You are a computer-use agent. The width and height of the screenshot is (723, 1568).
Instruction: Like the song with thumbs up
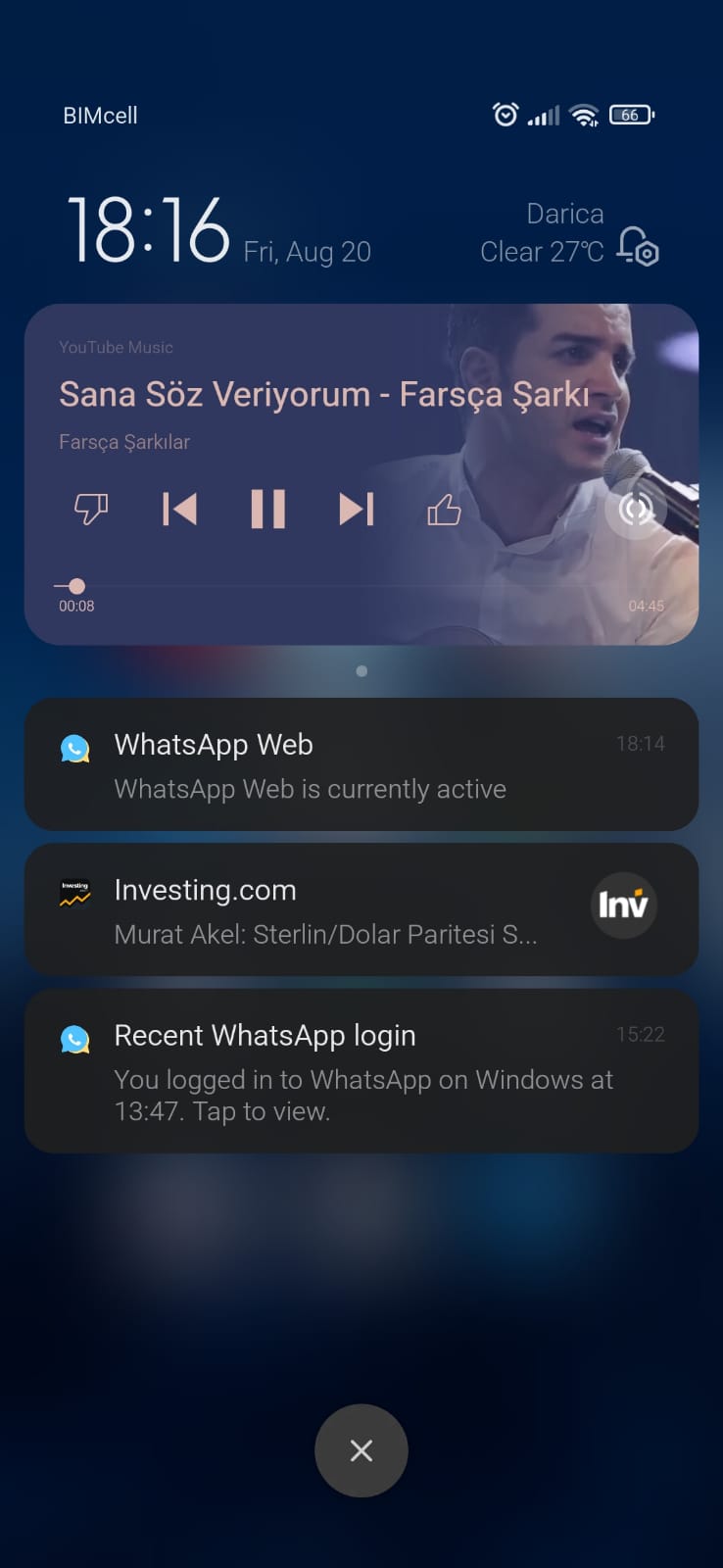[444, 510]
